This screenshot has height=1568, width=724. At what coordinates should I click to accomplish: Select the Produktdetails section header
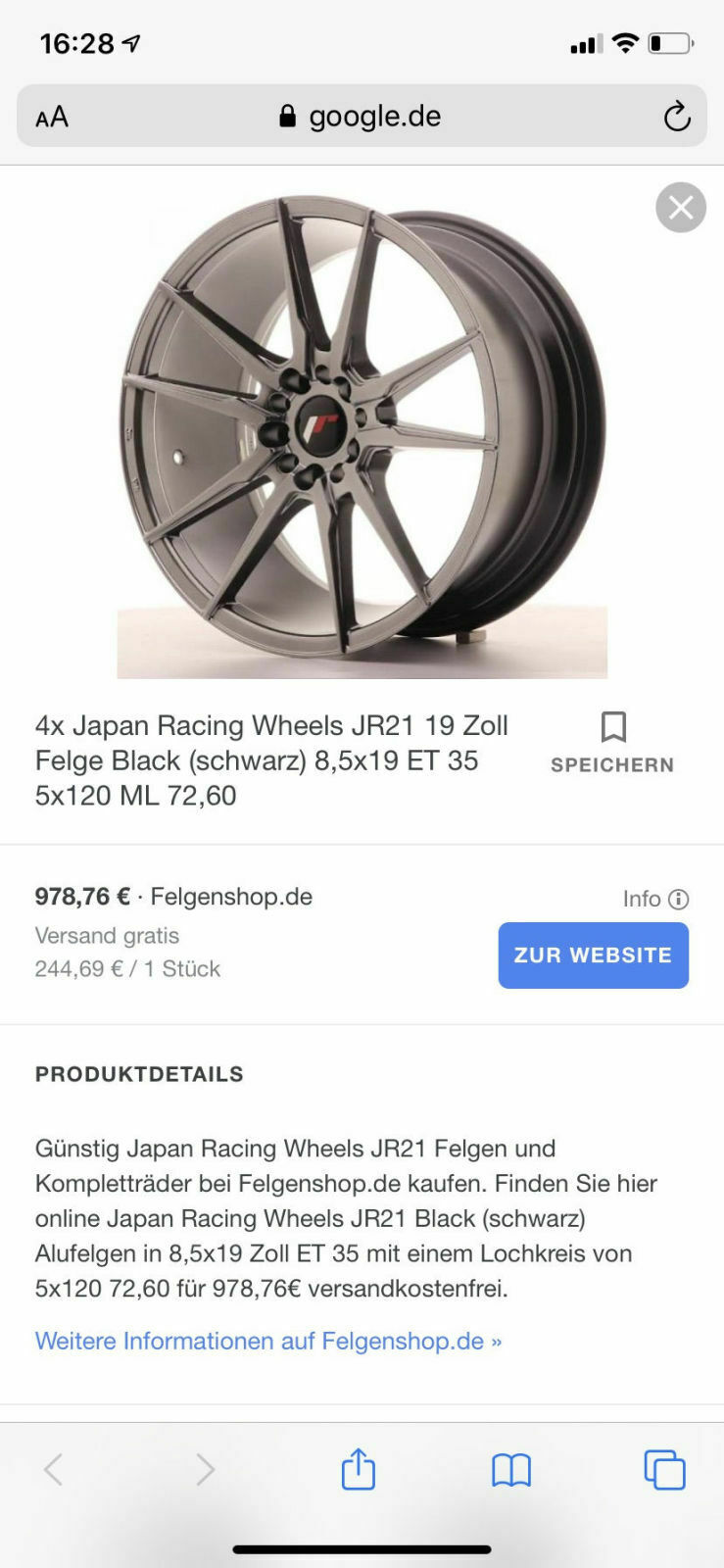tap(138, 1073)
